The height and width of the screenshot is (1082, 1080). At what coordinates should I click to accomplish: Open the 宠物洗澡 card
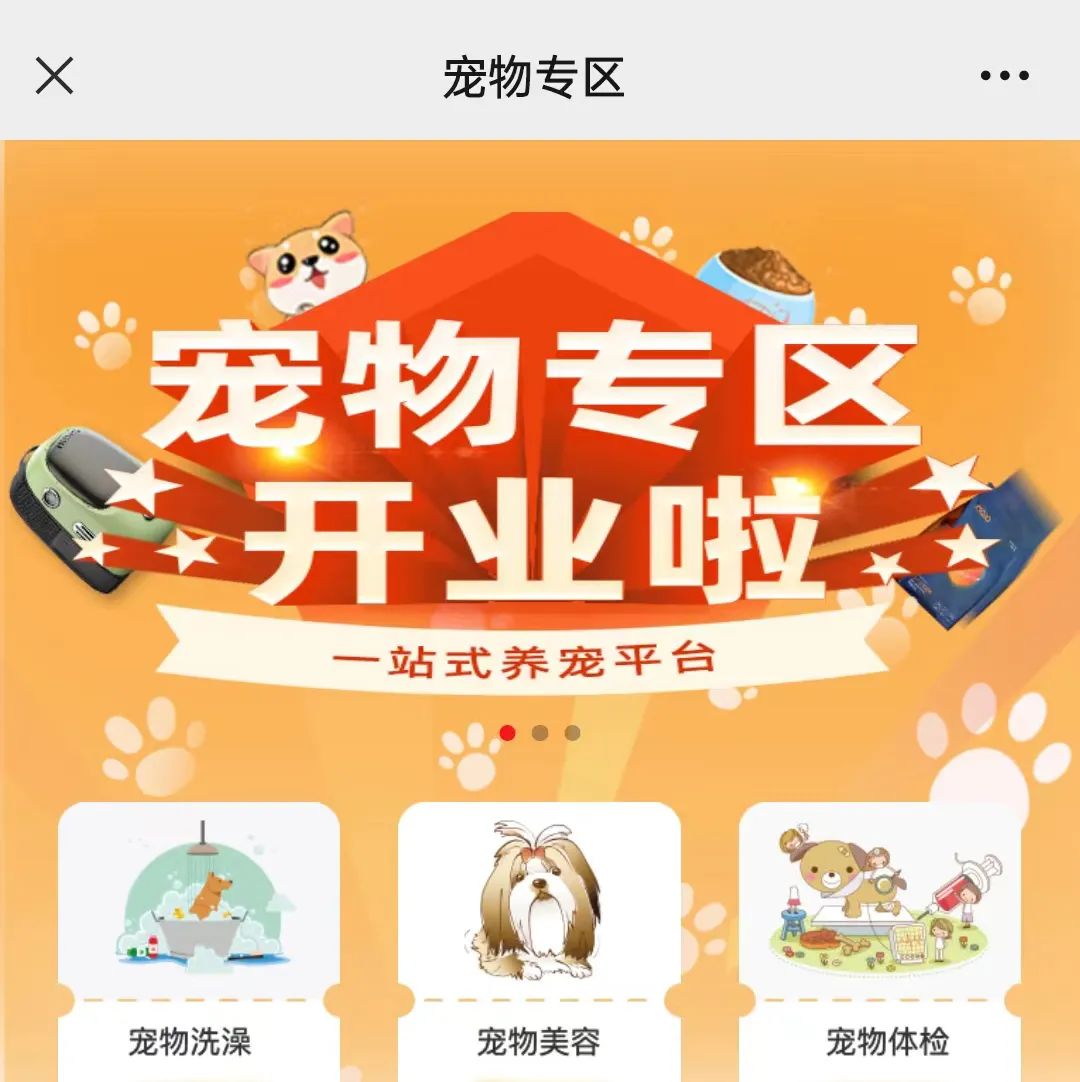coord(199,940)
